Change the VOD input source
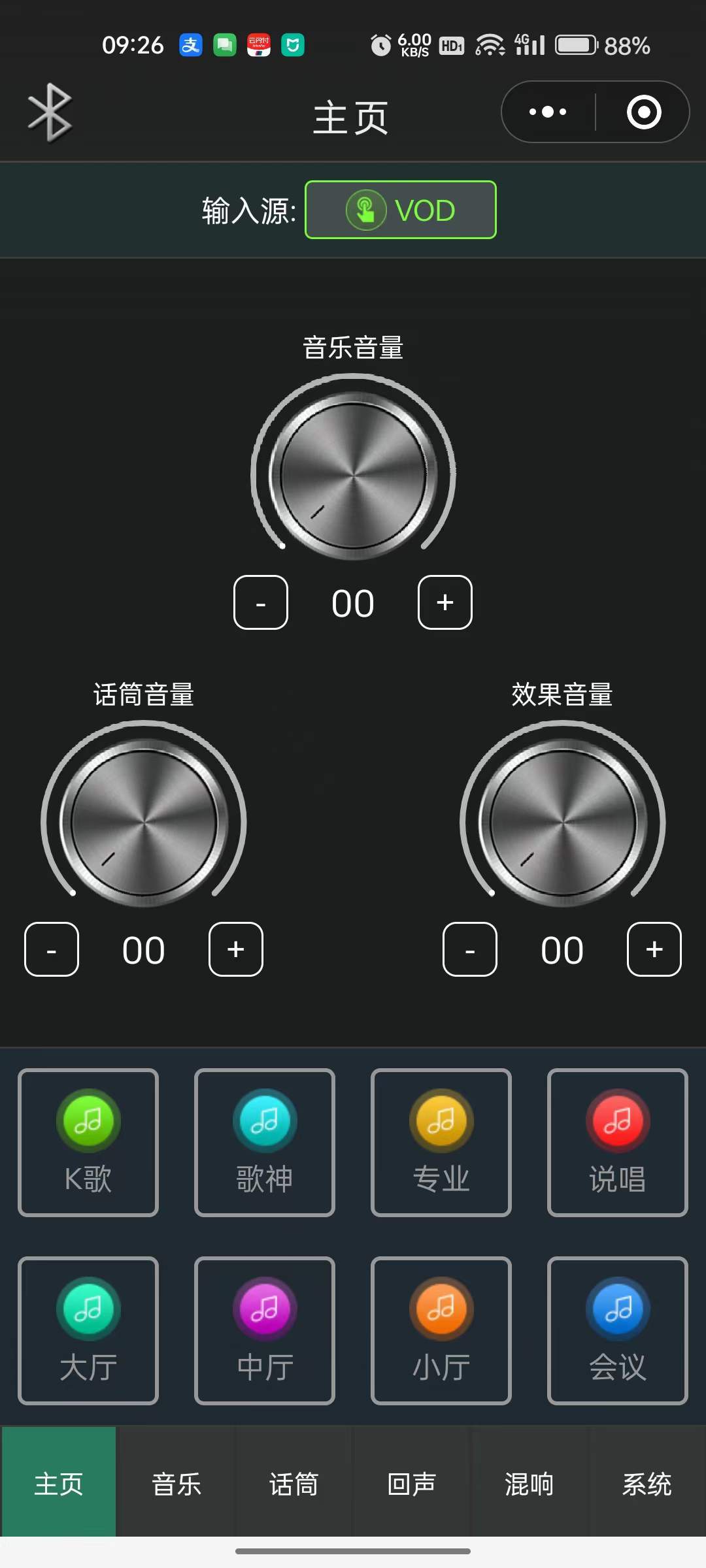Image resolution: width=706 pixels, height=1568 pixels. pos(401,210)
